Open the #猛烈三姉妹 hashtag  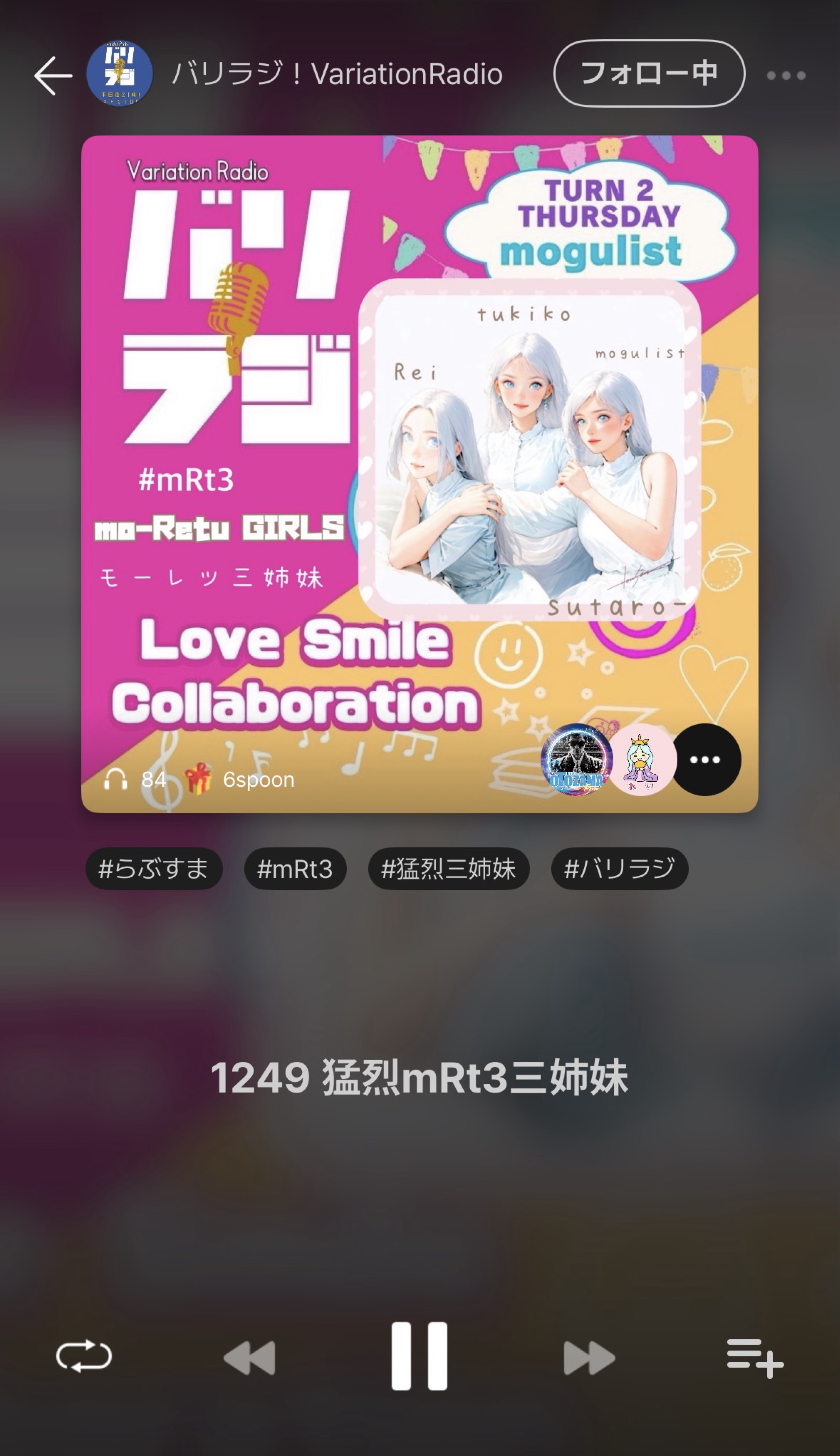pyautogui.click(x=448, y=869)
